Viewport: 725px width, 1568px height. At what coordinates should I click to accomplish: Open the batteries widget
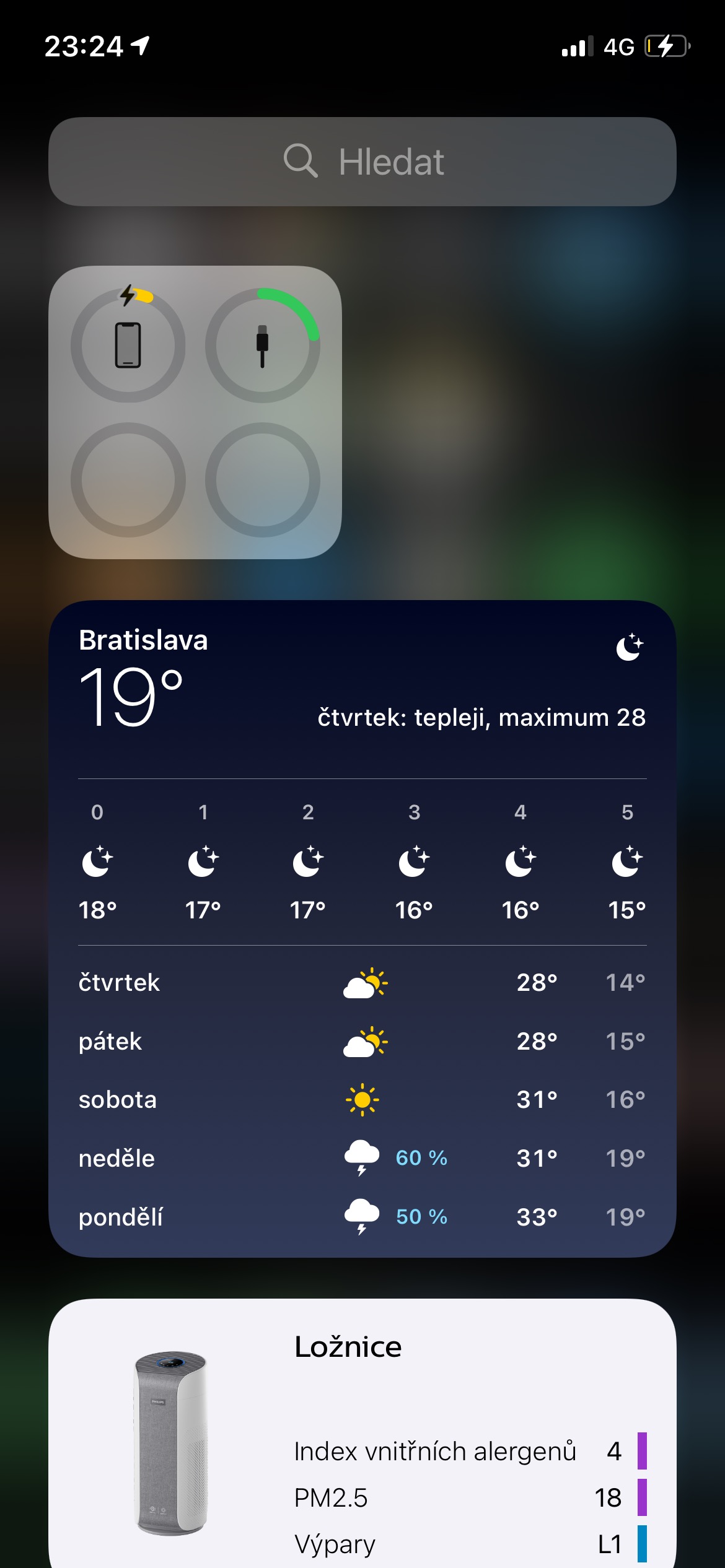point(195,412)
